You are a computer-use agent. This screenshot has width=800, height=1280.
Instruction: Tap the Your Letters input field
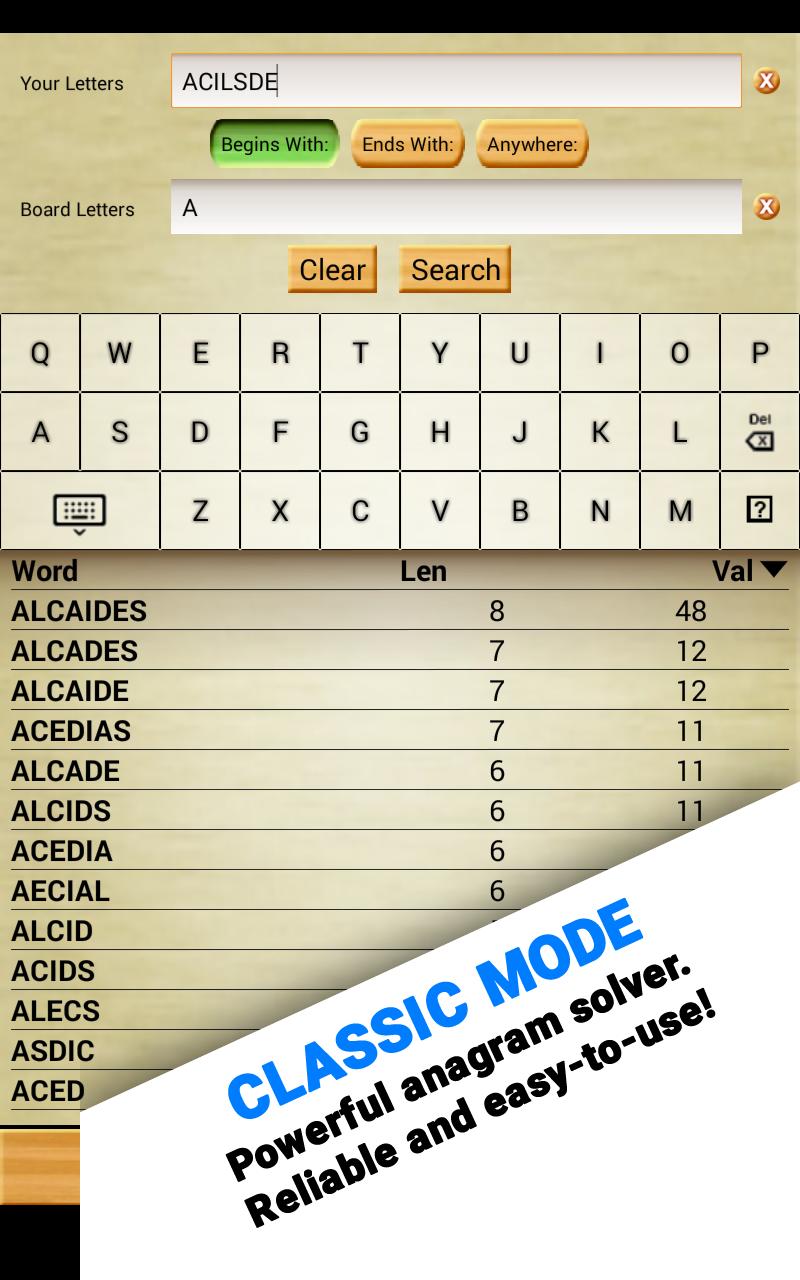(x=456, y=81)
